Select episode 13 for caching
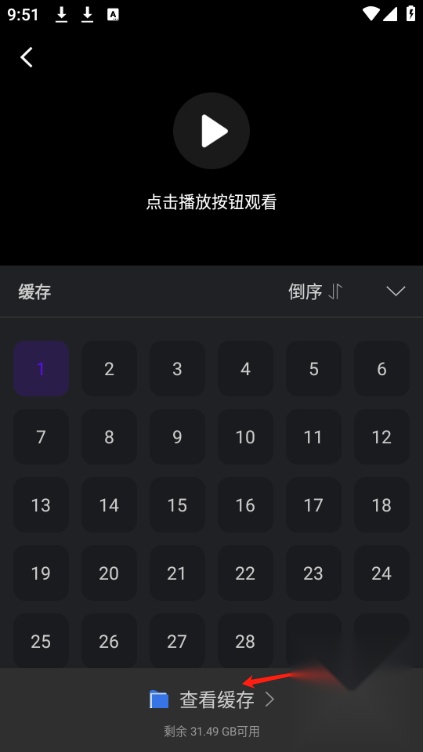Image resolution: width=423 pixels, height=752 pixels. click(41, 505)
